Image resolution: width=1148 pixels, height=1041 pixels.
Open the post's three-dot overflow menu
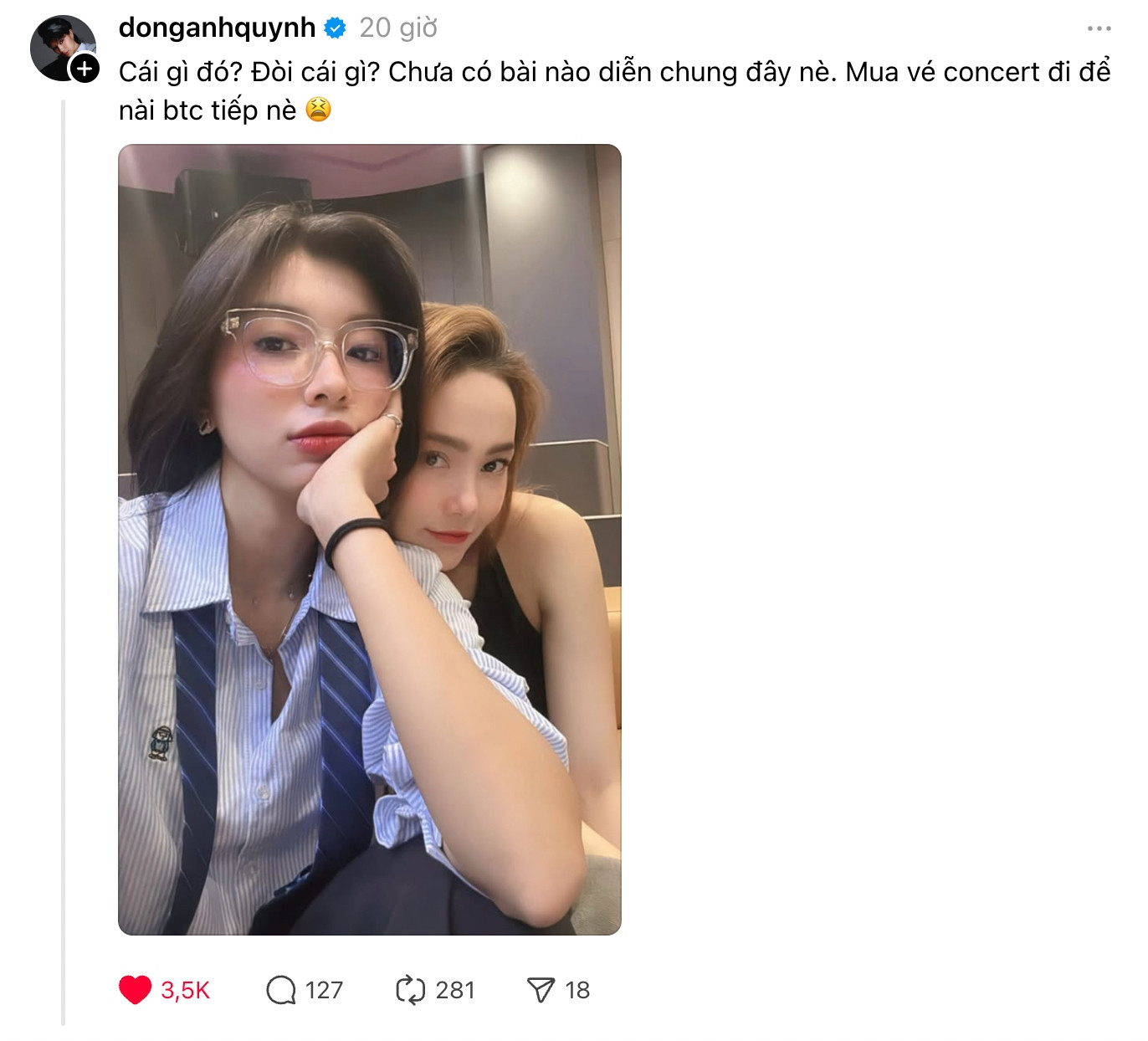(1099, 28)
